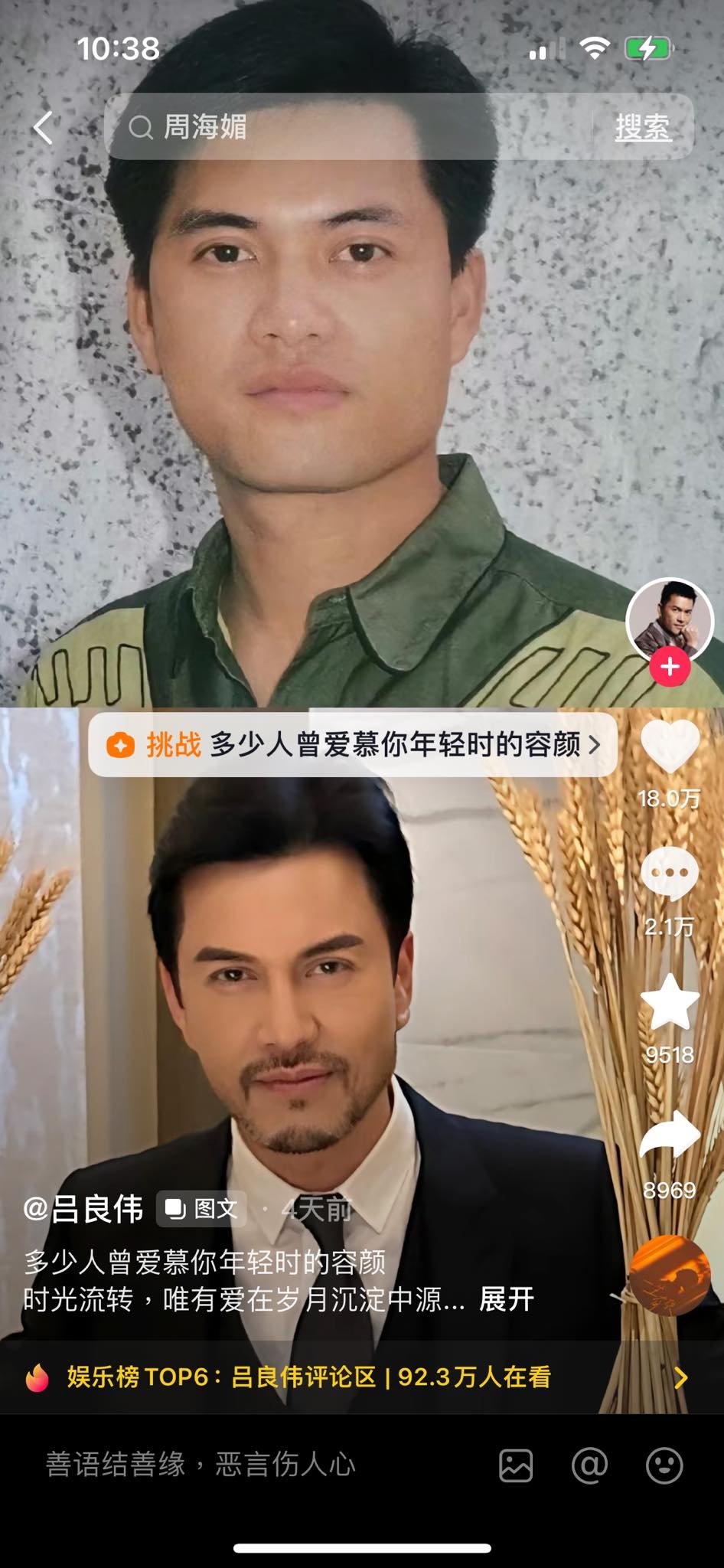
Task: Expand the caption with 展开
Action: pyautogui.click(x=506, y=1299)
